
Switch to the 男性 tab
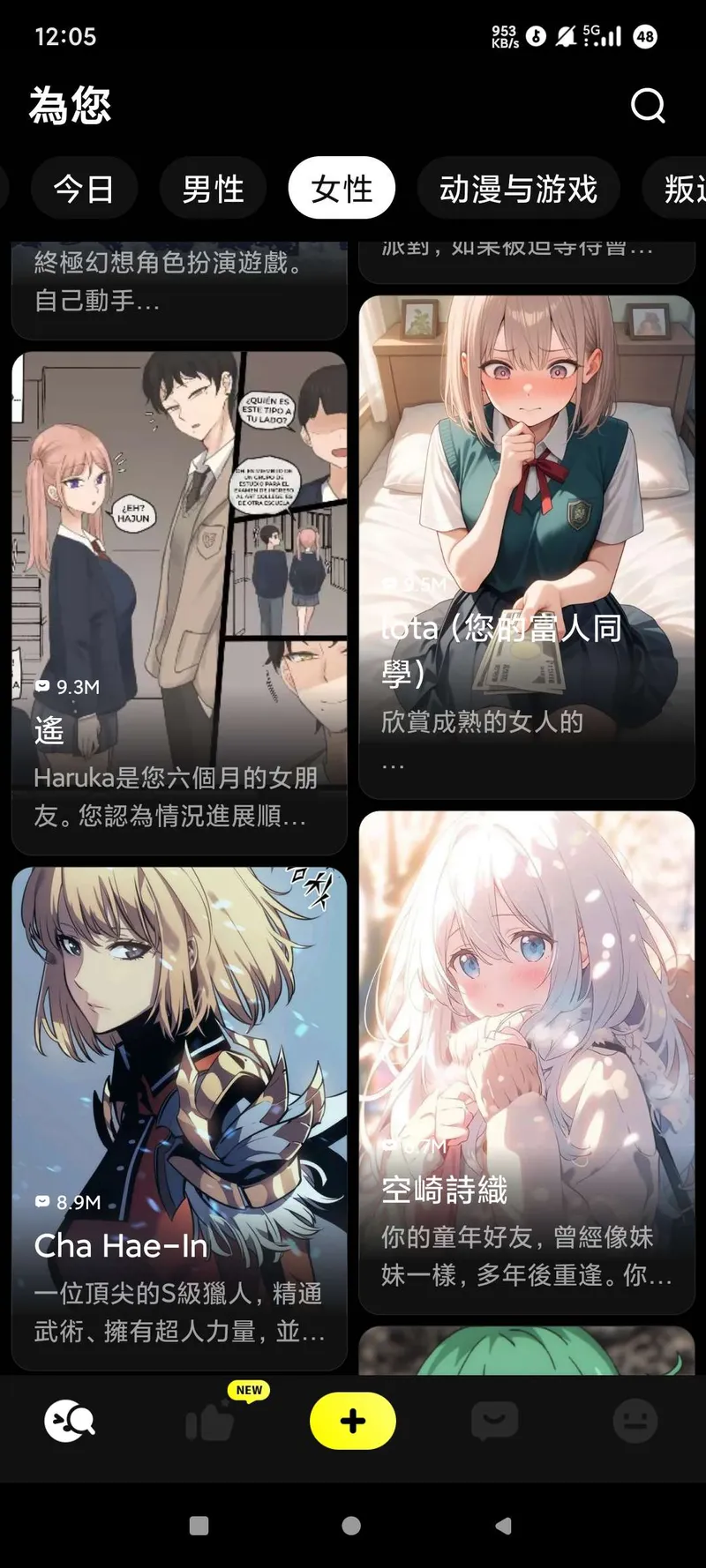coord(213,189)
